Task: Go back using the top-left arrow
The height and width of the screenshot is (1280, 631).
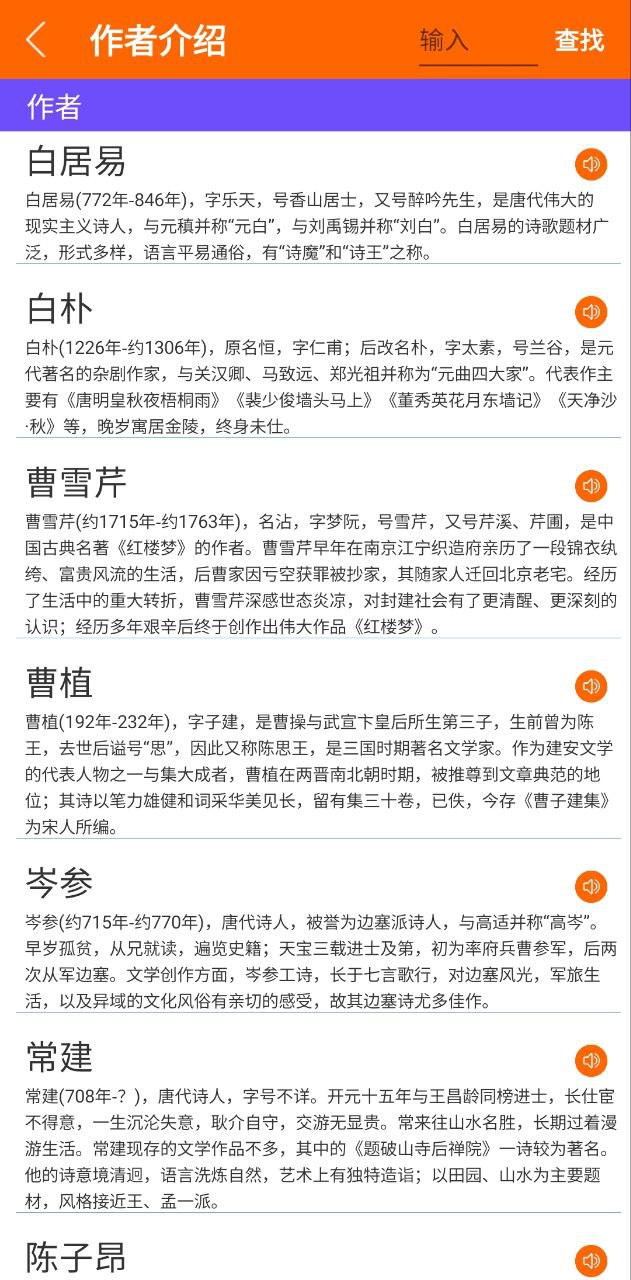Action: click(36, 40)
